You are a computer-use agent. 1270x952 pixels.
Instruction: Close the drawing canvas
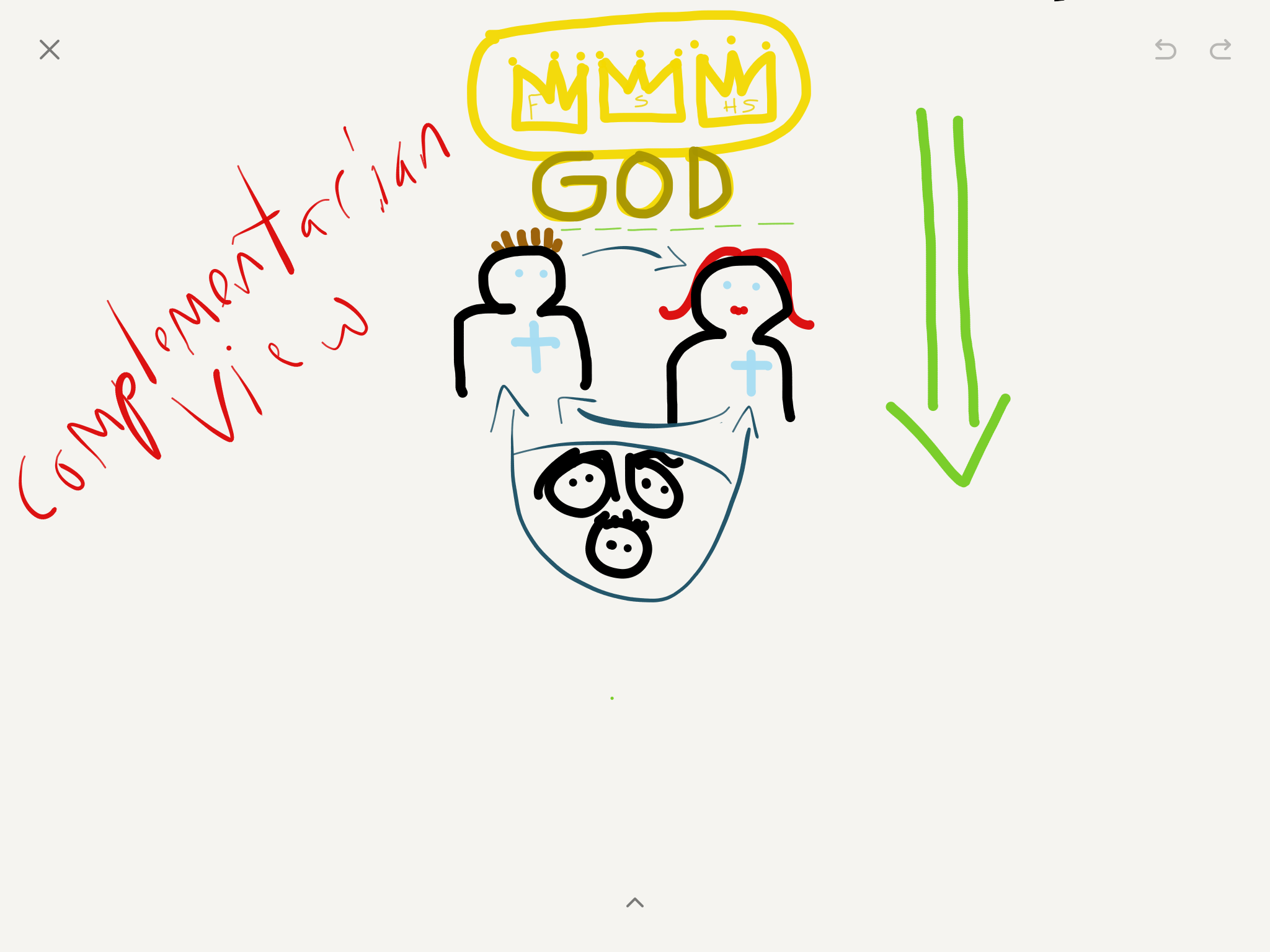tap(50, 50)
